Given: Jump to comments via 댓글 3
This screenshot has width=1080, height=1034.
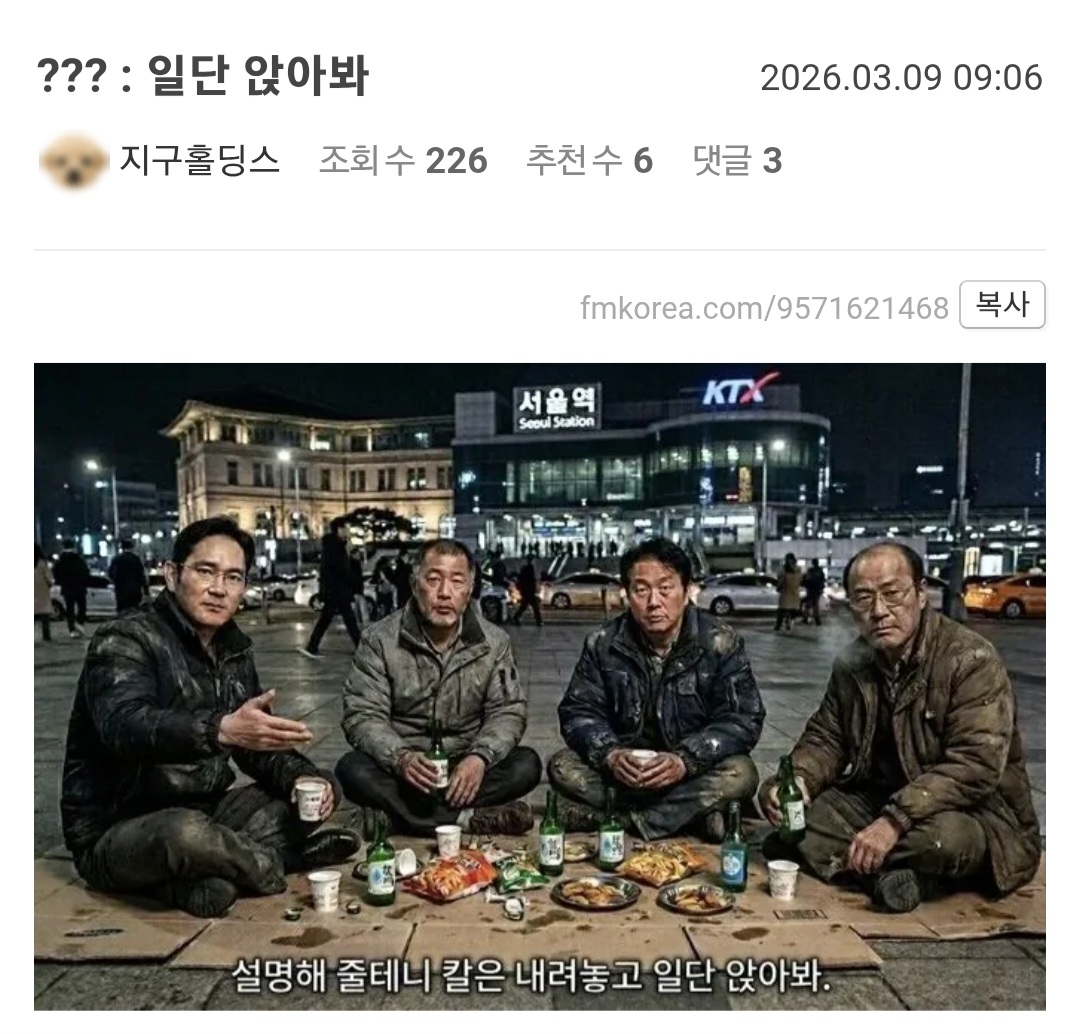Looking at the screenshot, I should click(x=737, y=160).
